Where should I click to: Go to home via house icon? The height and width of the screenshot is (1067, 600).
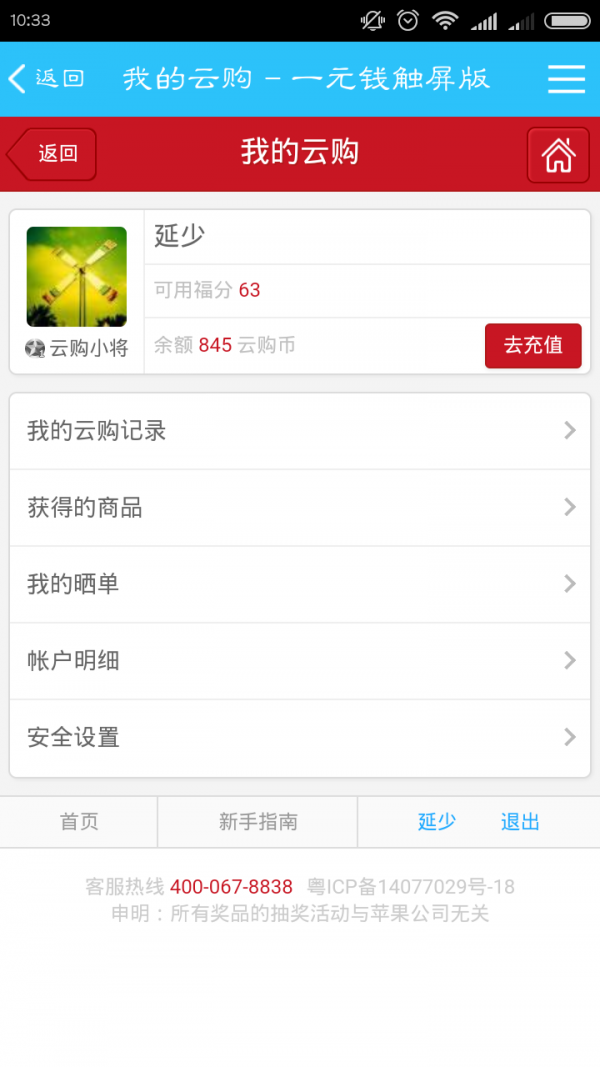pos(558,155)
